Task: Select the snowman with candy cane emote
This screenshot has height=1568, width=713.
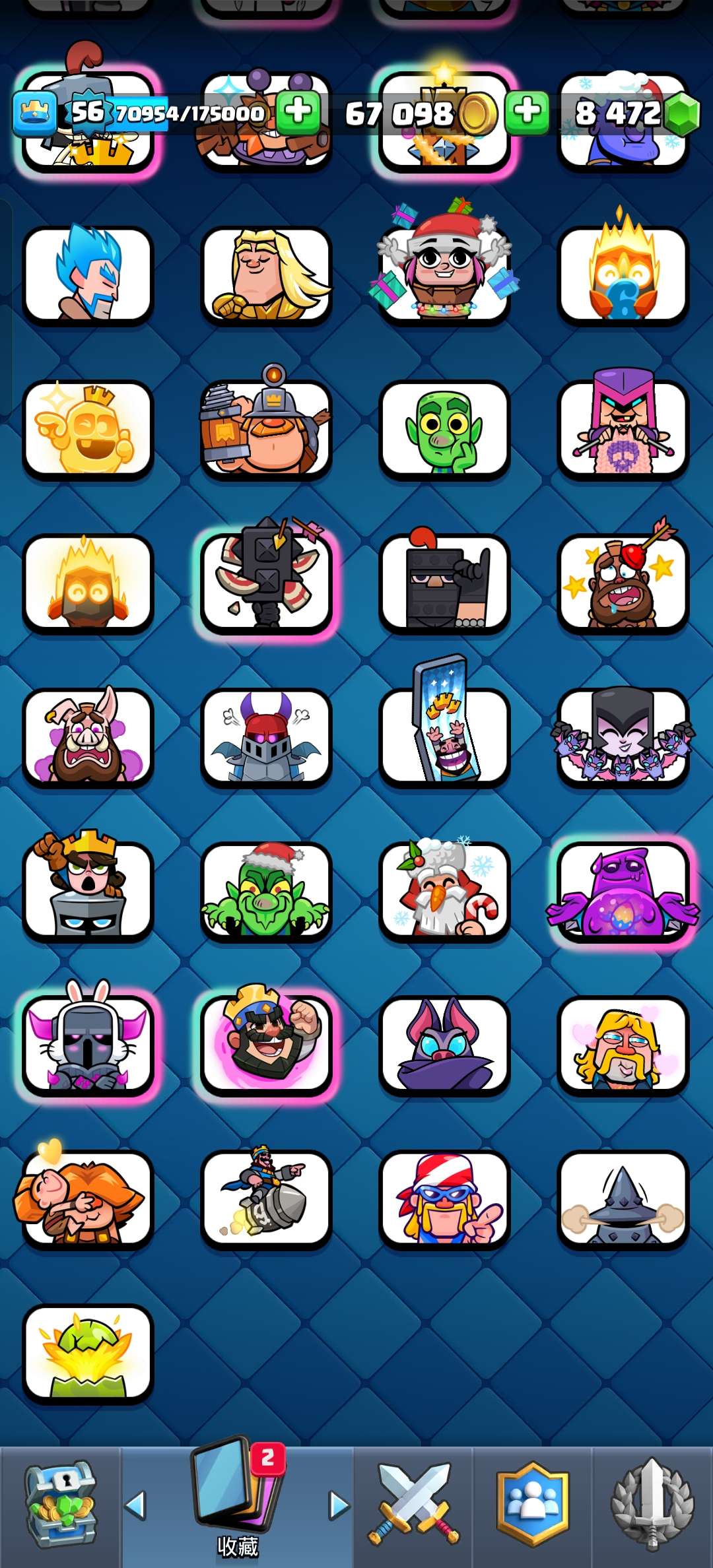Action: 444,891
